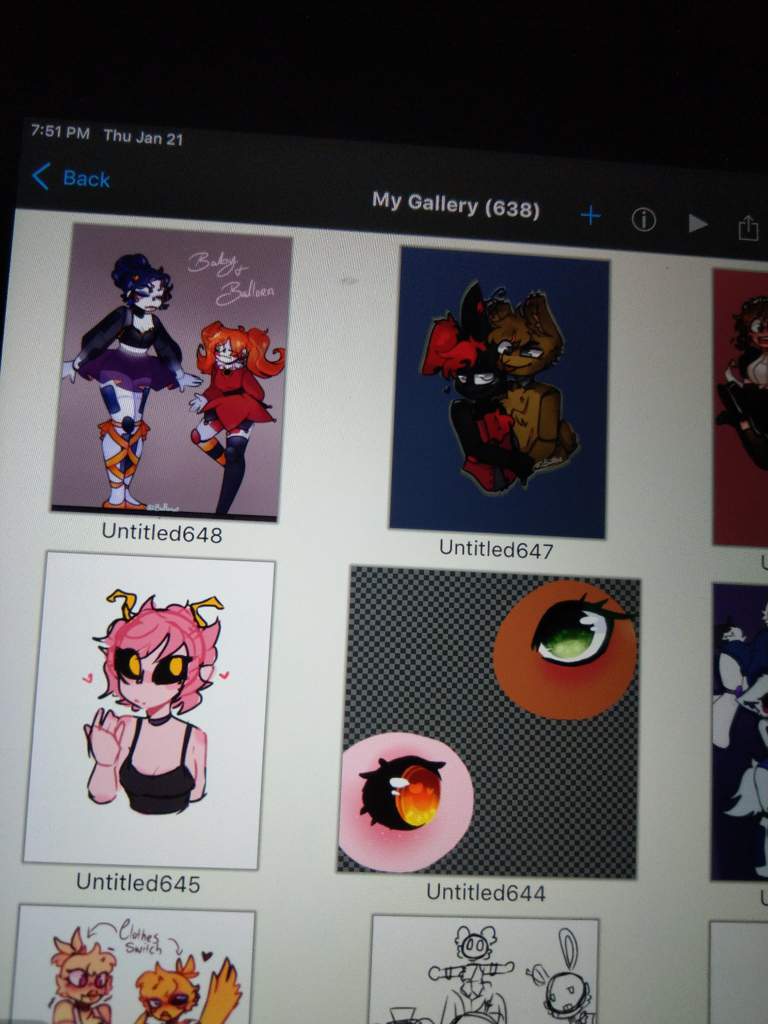Viewport: 768px width, 1024px height.
Task: Share gallery using the share icon
Action: click(747, 229)
